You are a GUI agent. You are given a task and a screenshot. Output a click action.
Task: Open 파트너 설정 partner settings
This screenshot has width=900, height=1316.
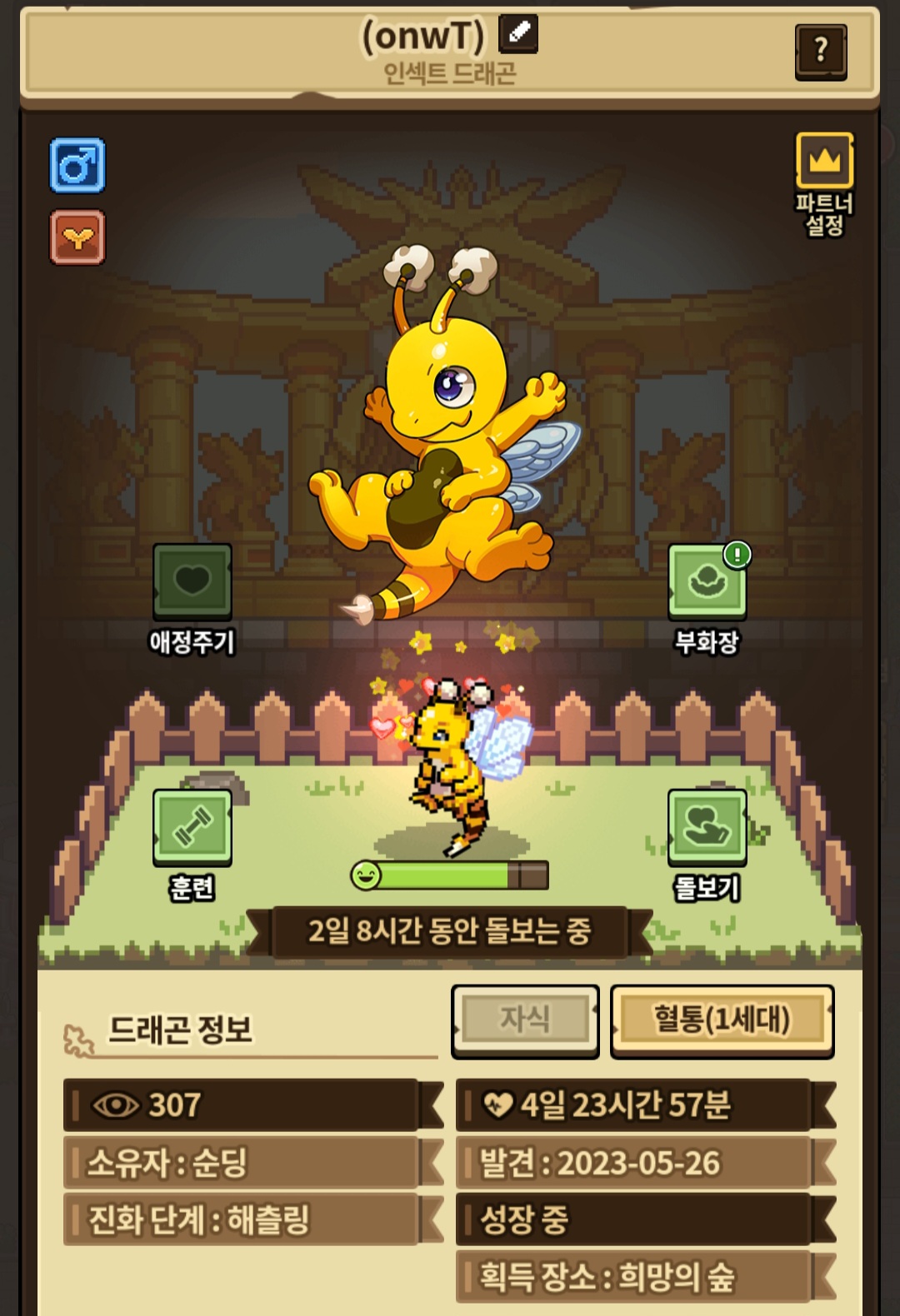pyautogui.click(x=824, y=185)
